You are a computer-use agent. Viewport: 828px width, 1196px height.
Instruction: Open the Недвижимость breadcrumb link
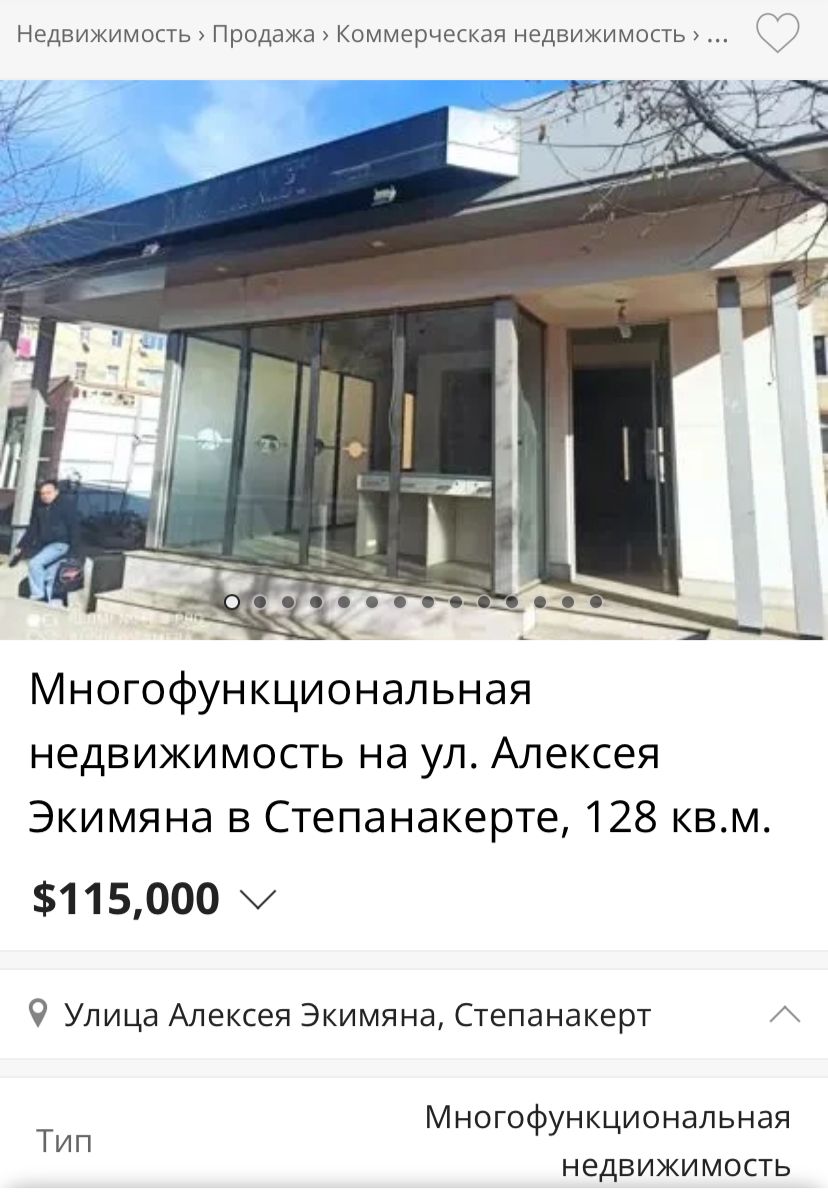click(103, 35)
